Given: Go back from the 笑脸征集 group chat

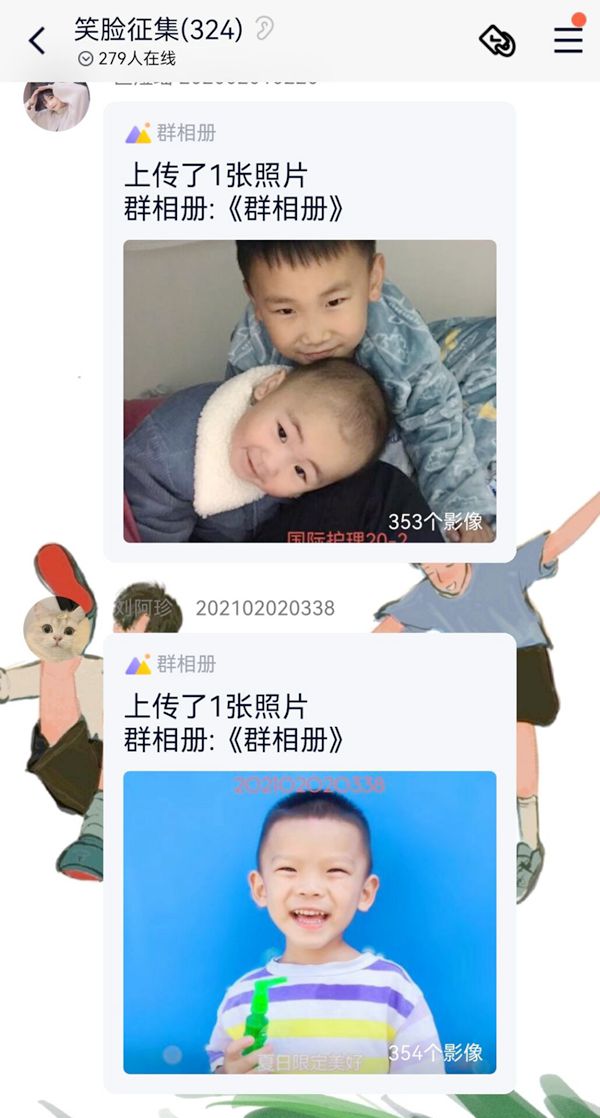Looking at the screenshot, I should pyautogui.click(x=37, y=41).
